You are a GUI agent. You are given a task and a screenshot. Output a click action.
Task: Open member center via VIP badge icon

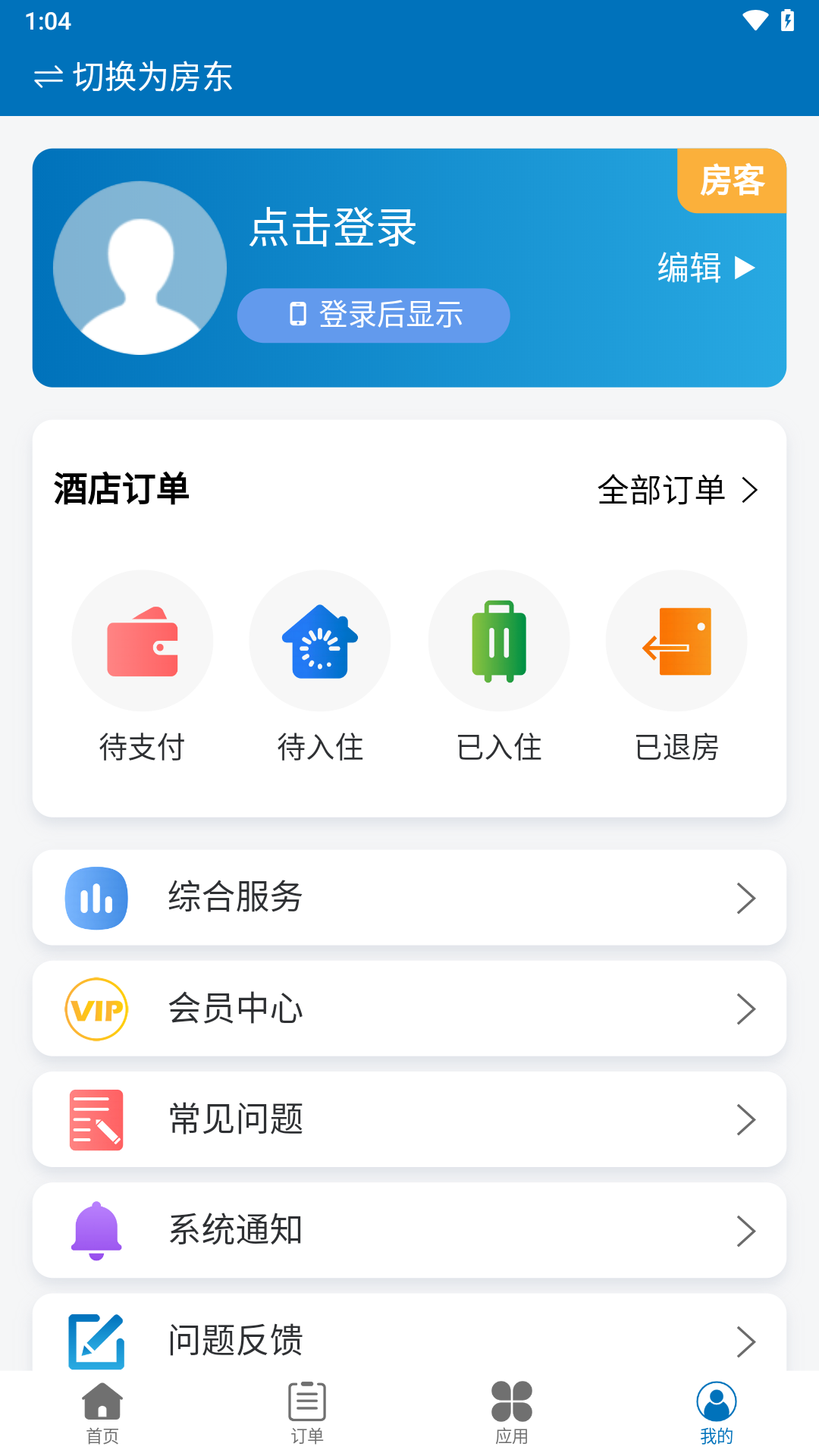[96, 1009]
